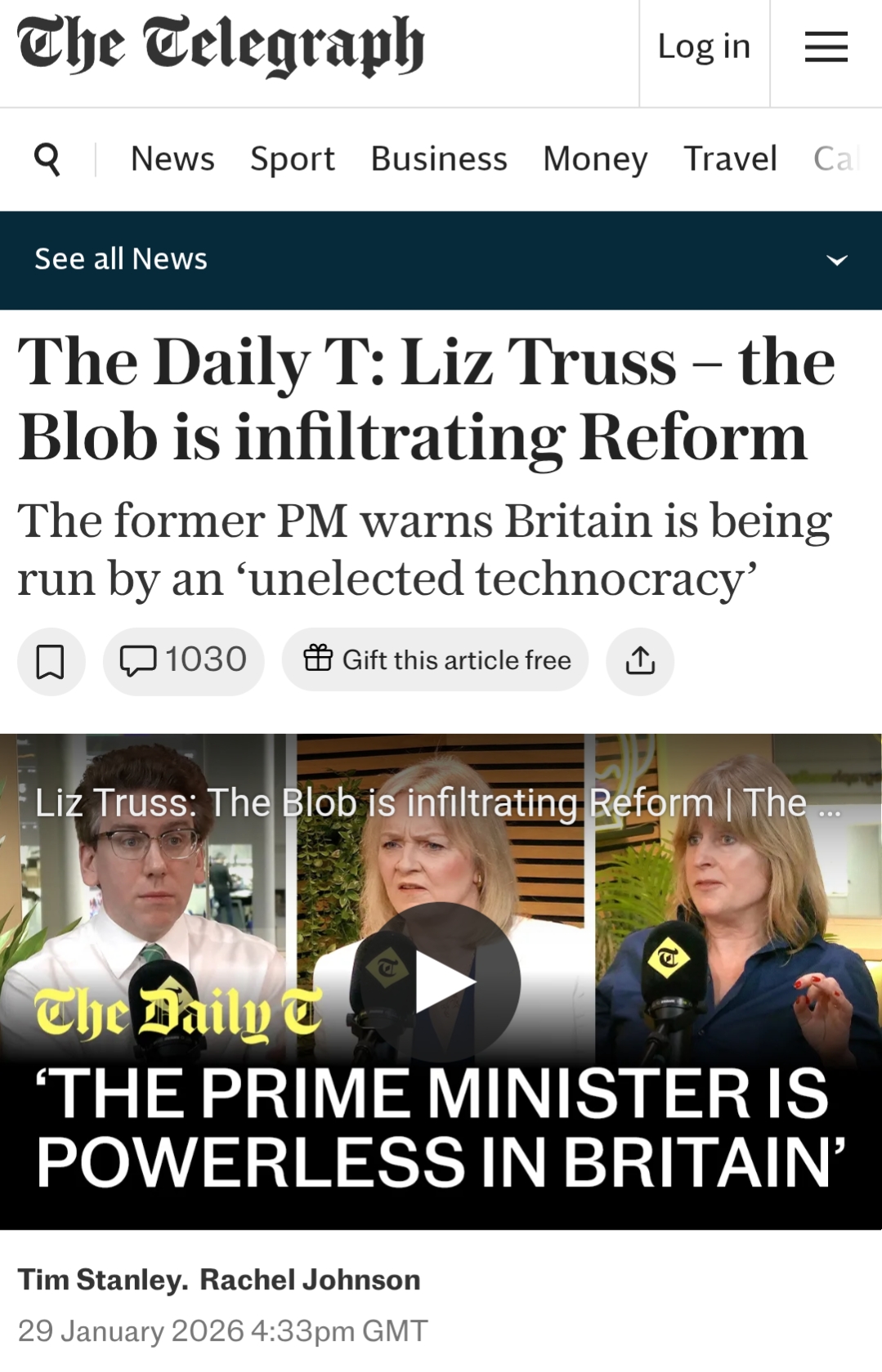This screenshot has height=1372, width=882.
Task: Tap the Log in button
Action: coord(704,47)
